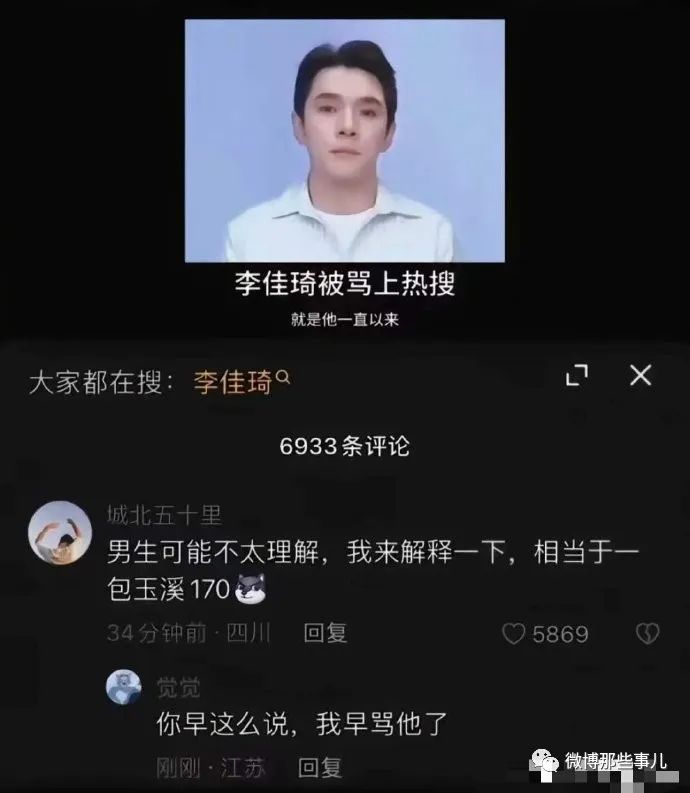Screen dimensions: 690x793
Task: Reply to 觉觉's comment
Action: pyautogui.click(x=320, y=768)
